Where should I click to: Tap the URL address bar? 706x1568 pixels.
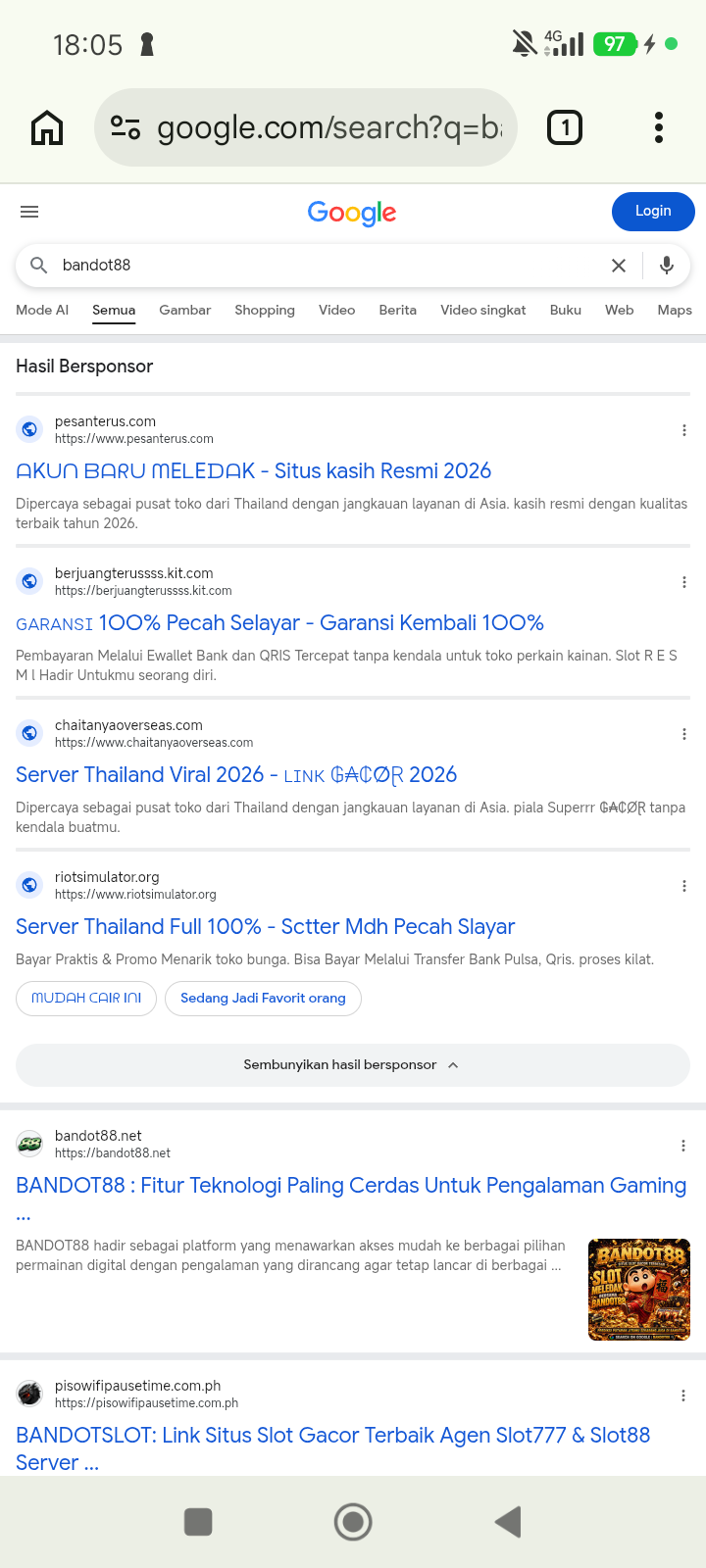click(306, 127)
